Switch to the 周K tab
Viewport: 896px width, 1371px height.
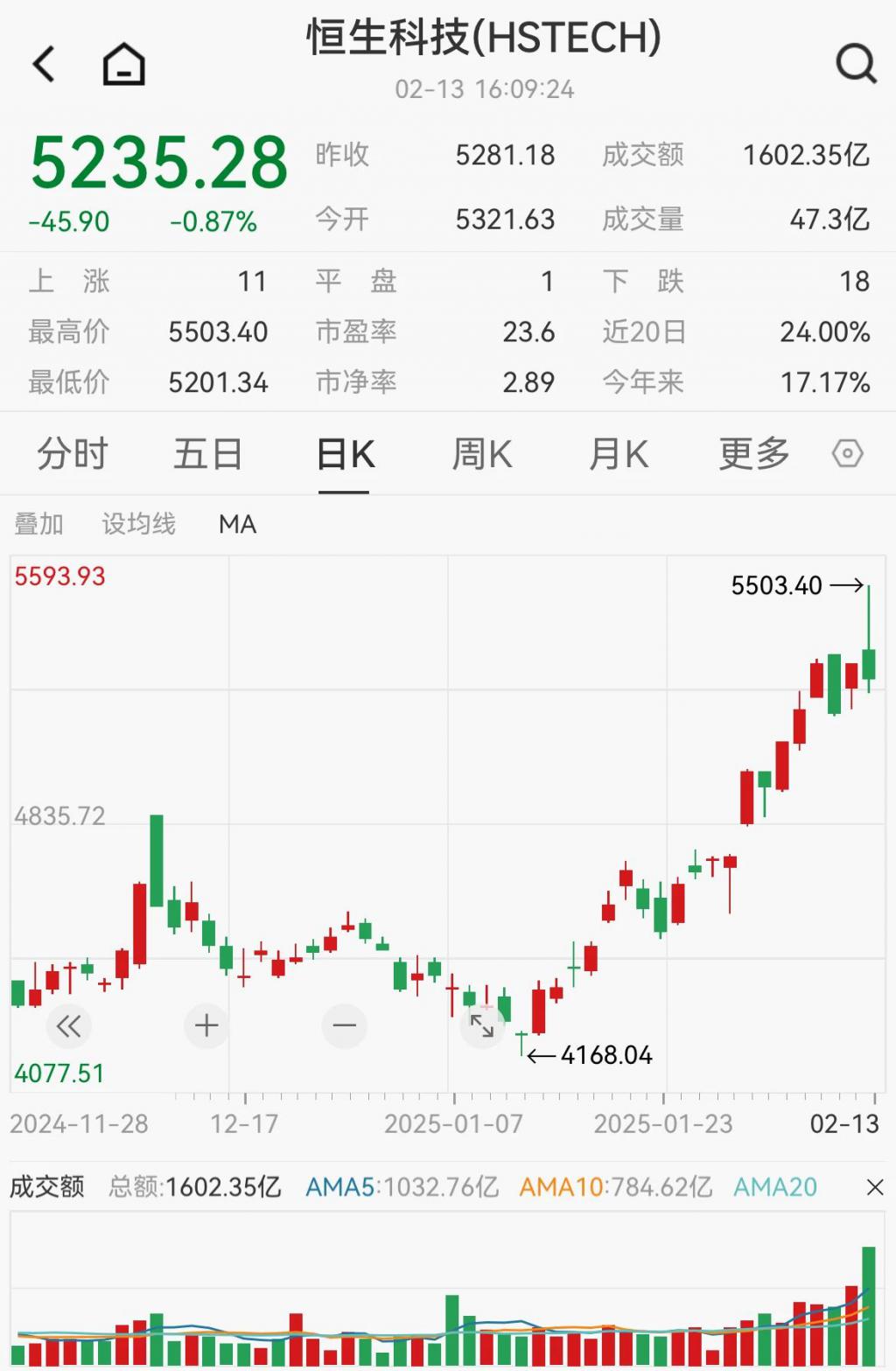pos(481,454)
